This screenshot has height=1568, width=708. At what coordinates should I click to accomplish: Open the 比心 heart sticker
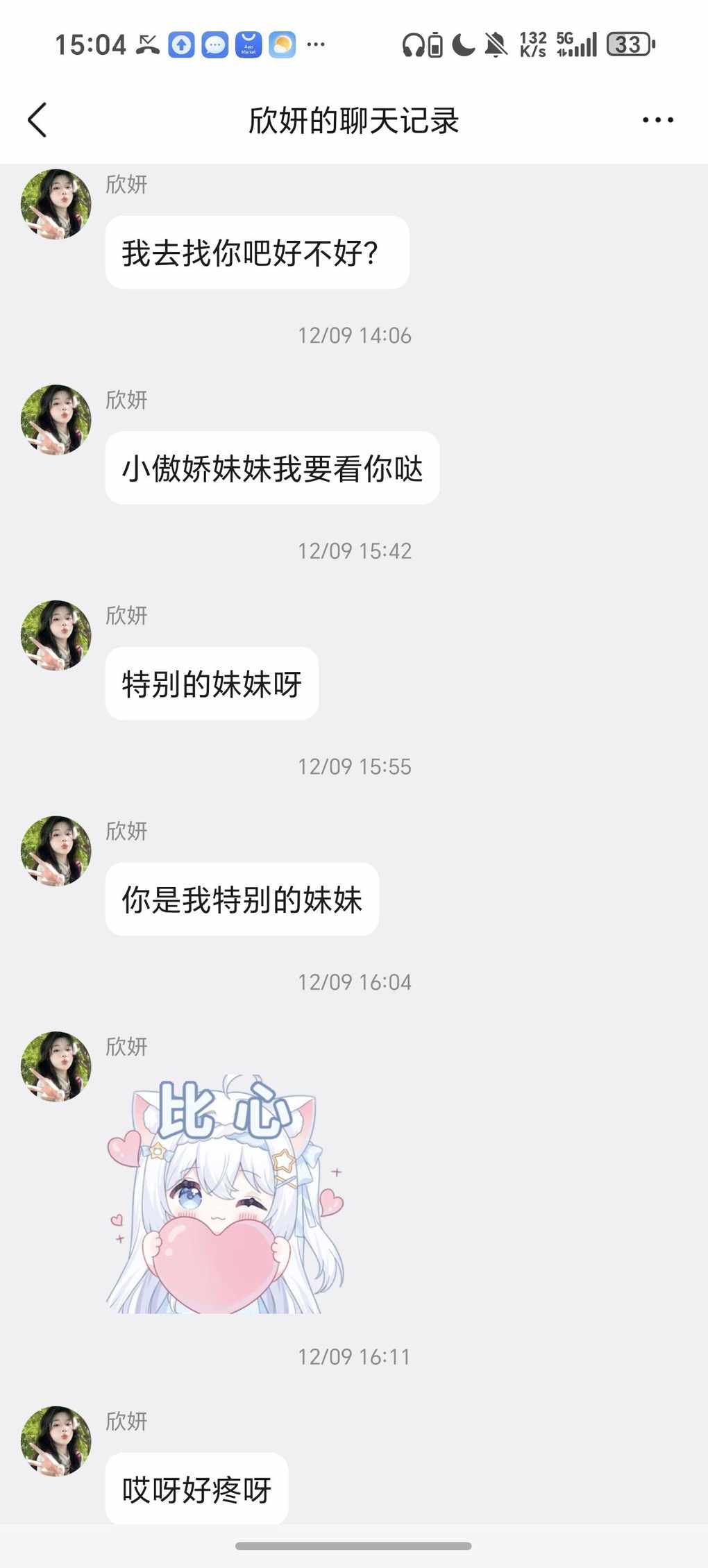coord(225,1195)
